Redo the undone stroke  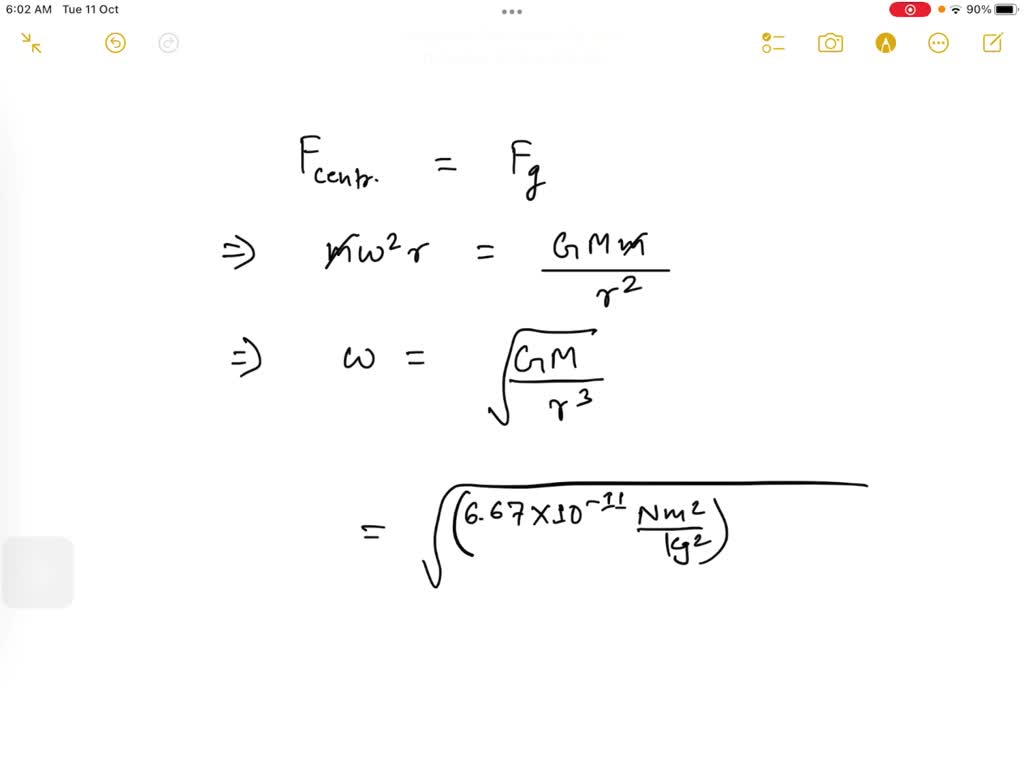pyautogui.click(x=169, y=43)
